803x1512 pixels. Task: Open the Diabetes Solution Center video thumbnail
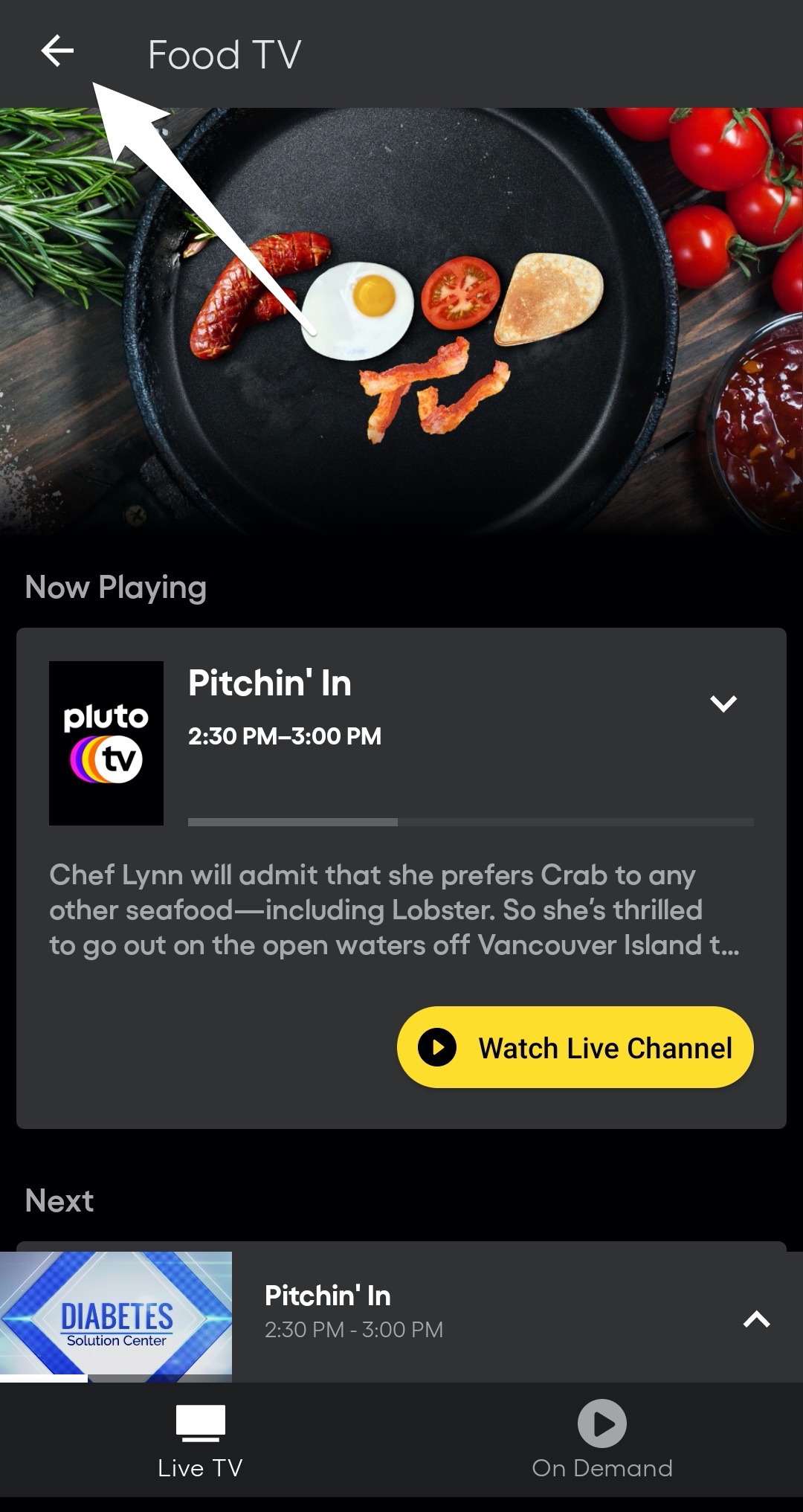(x=116, y=1317)
